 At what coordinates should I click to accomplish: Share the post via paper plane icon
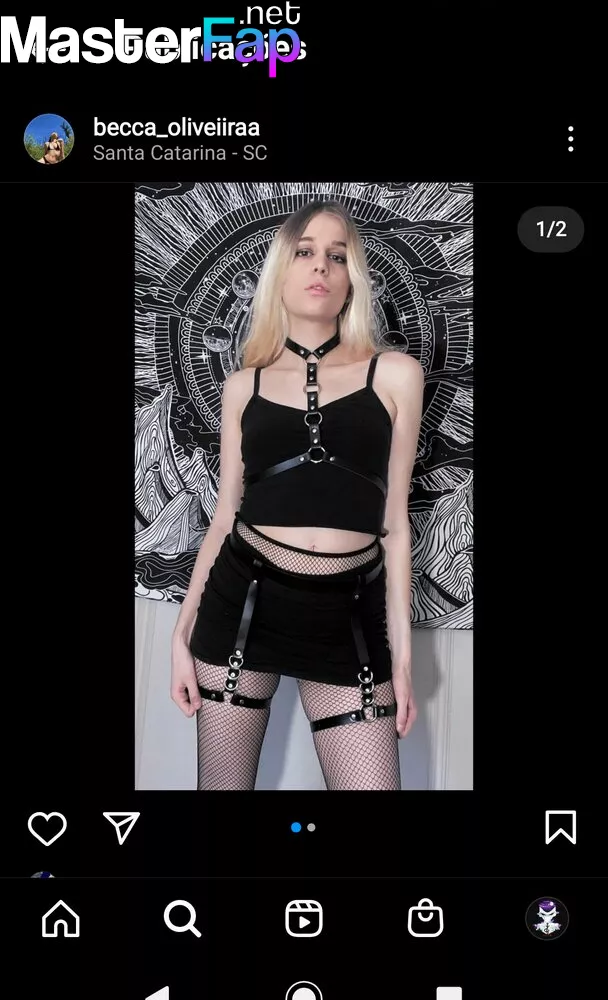tap(121, 827)
